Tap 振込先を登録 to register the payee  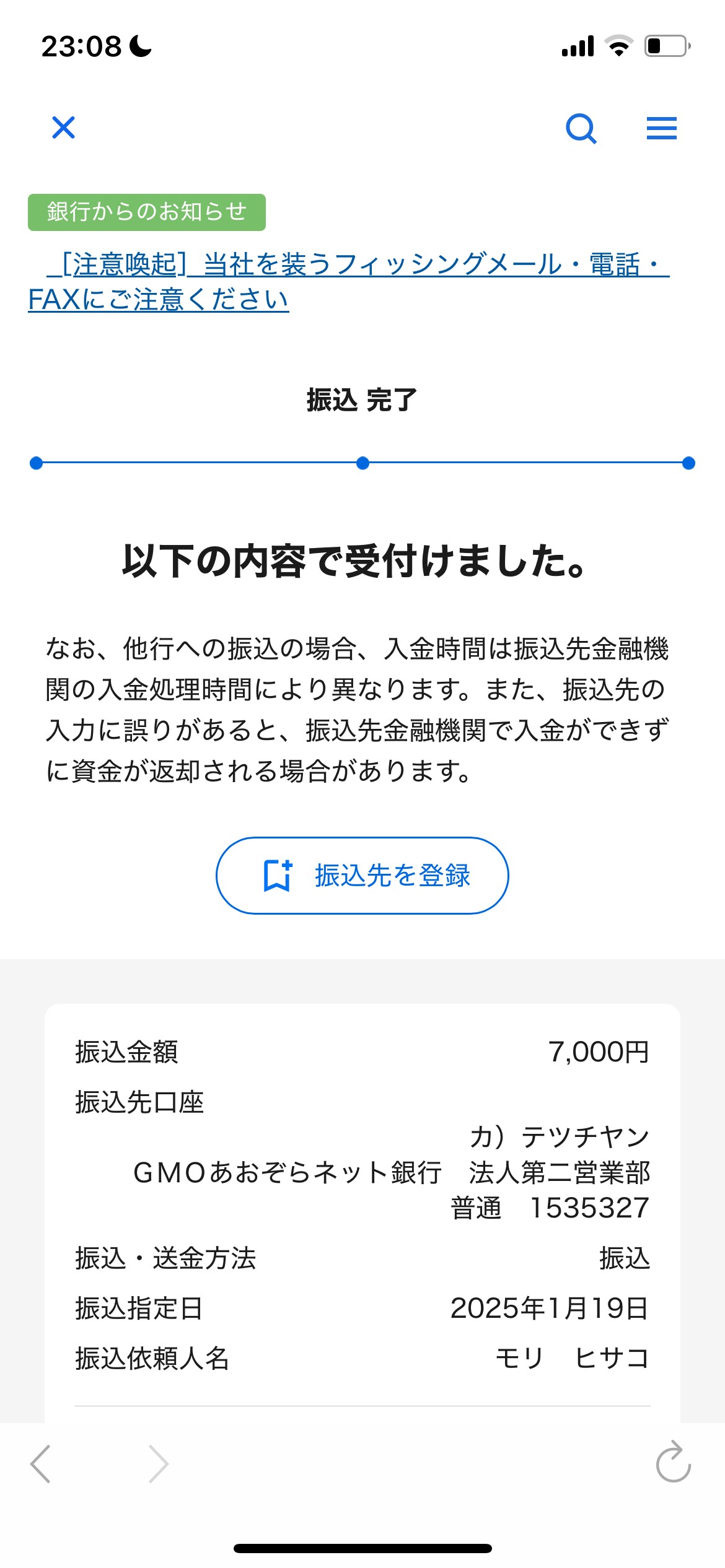(362, 876)
